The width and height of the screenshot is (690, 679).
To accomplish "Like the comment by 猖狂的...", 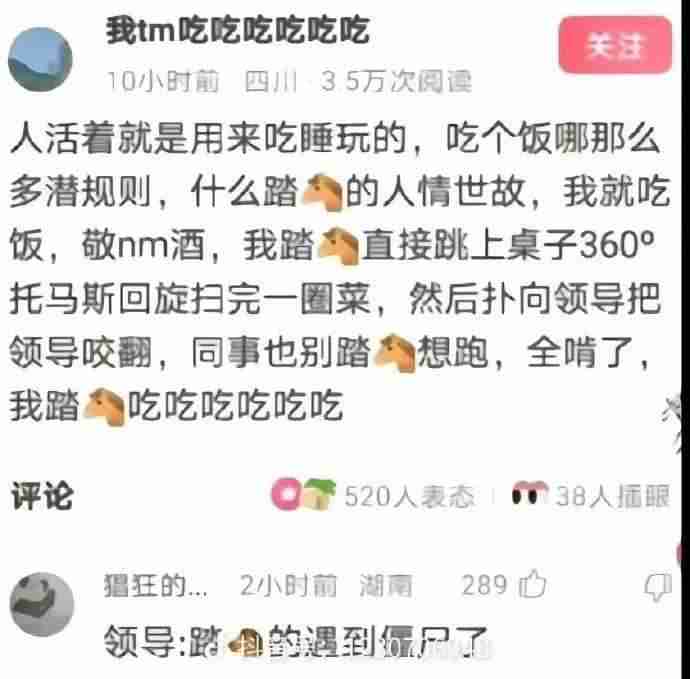I will coord(535,584).
